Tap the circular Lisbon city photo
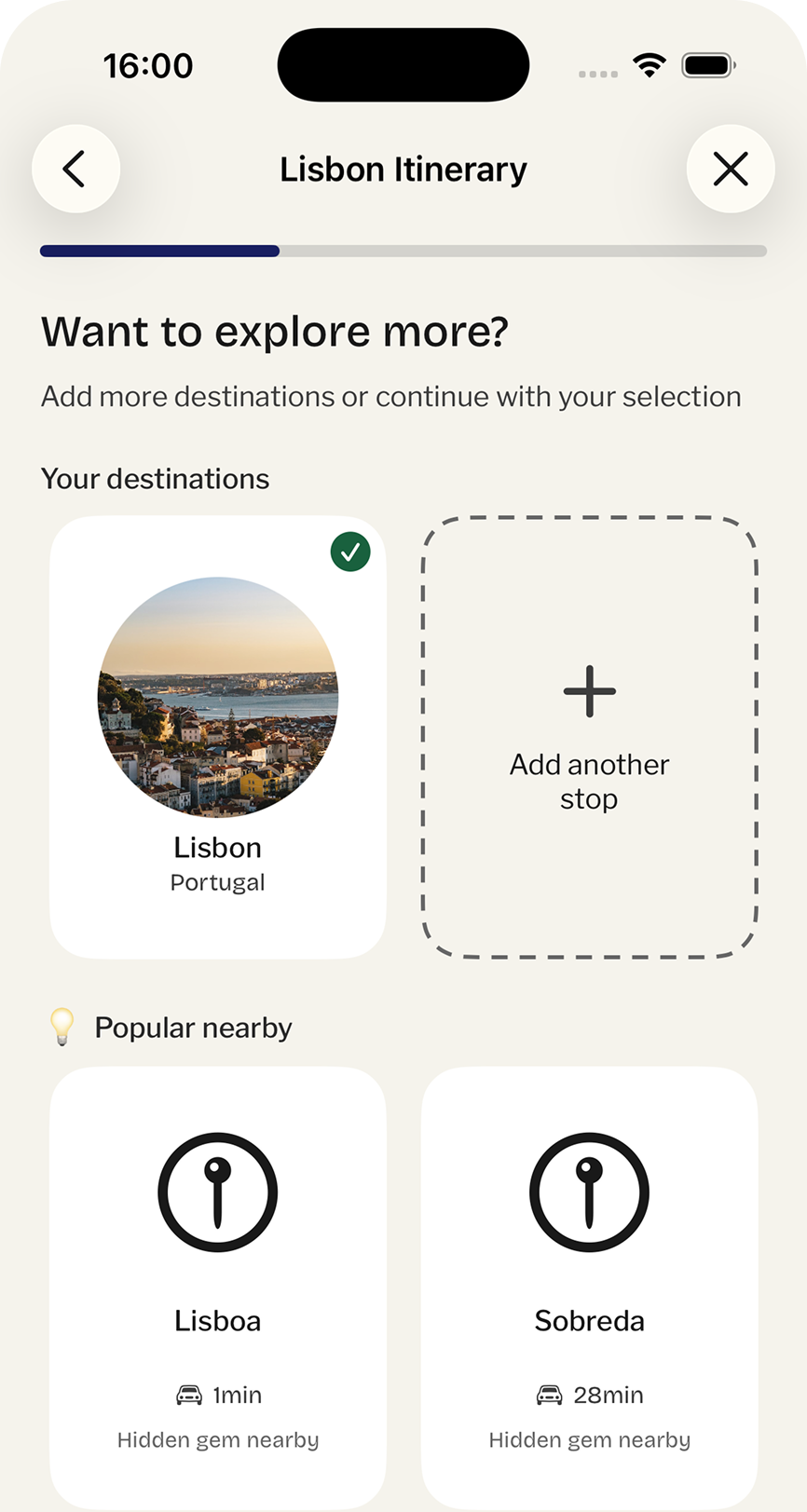This screenshot has width=807, height=1512. click(217, 692)
